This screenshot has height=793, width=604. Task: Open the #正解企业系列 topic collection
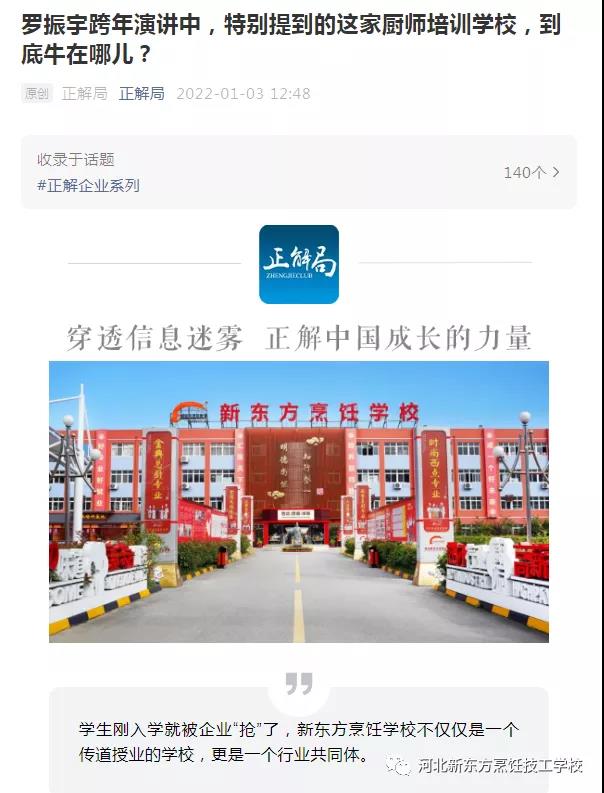(x=89, y=185)
